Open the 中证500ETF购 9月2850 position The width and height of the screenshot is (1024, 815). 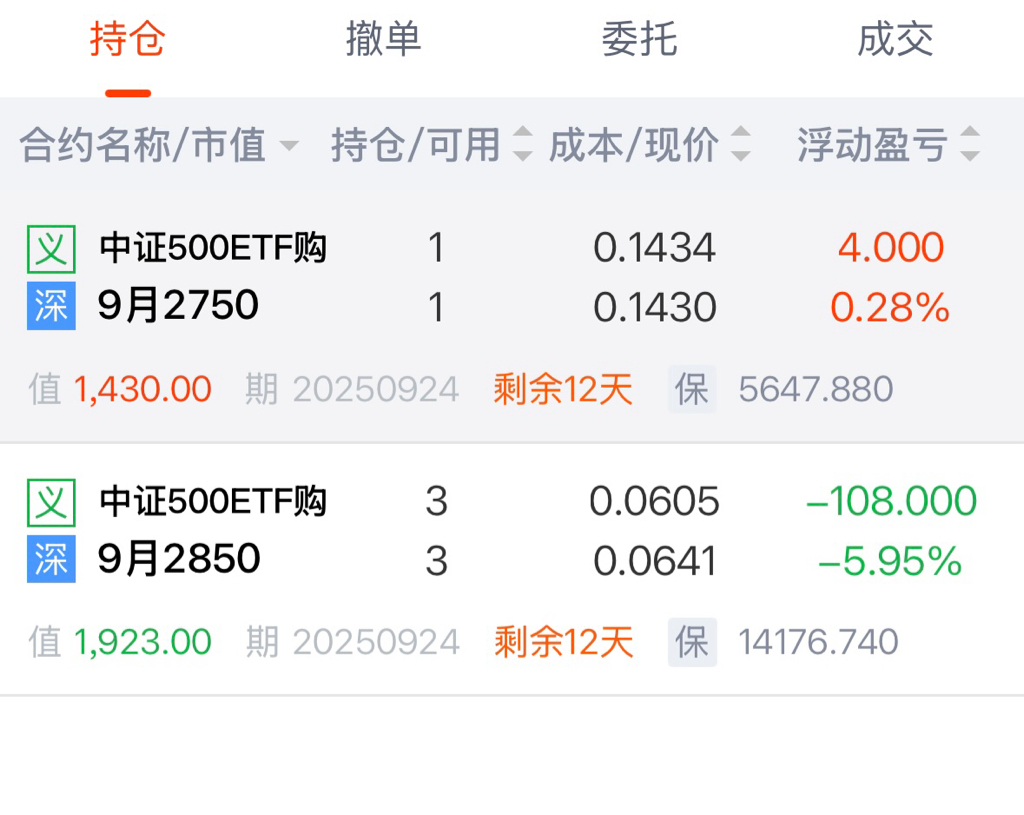pos(212,530)
